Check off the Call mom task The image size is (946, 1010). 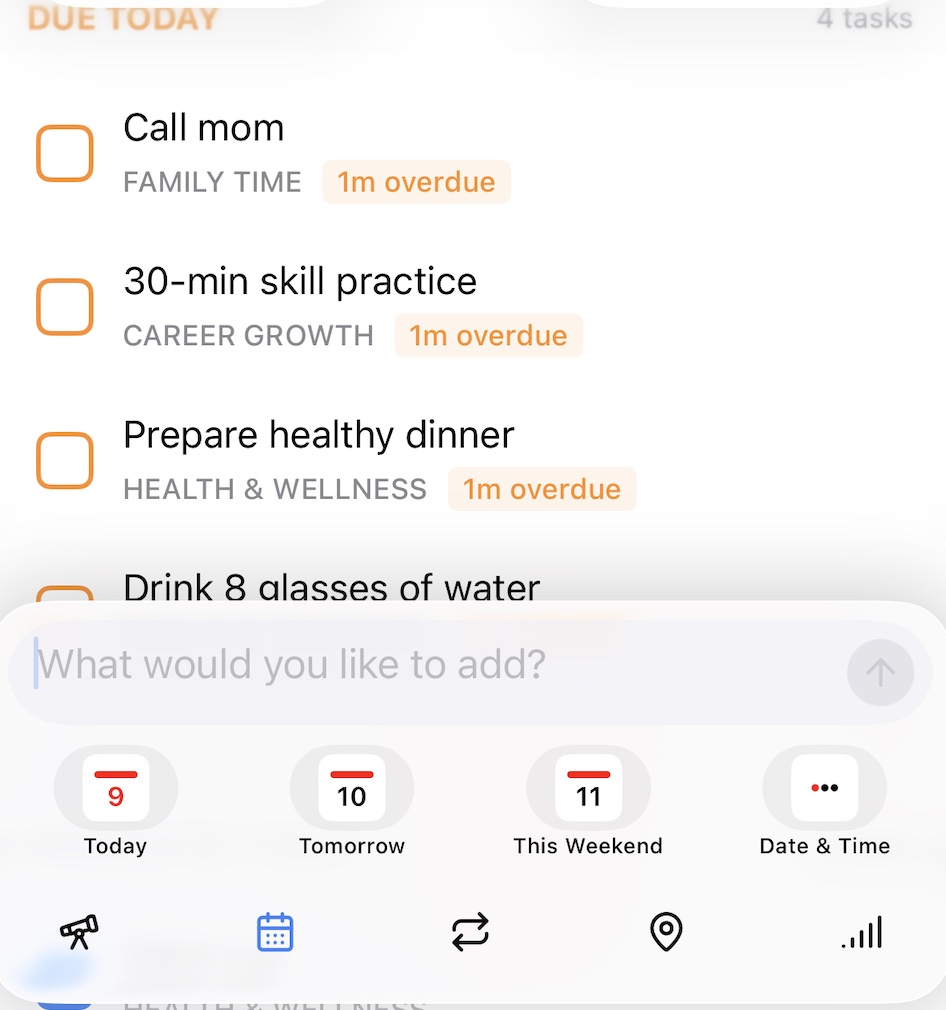[65, 154]
